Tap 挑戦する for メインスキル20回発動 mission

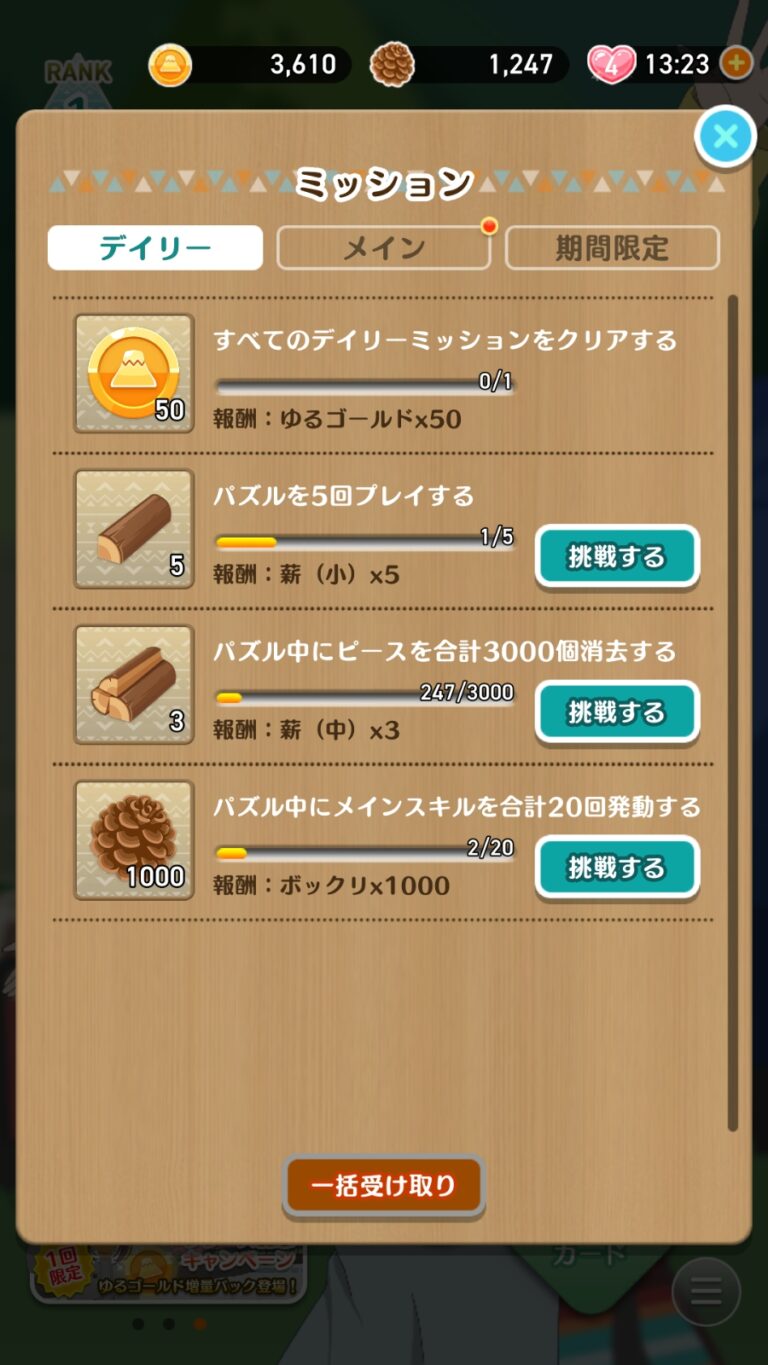616,868
